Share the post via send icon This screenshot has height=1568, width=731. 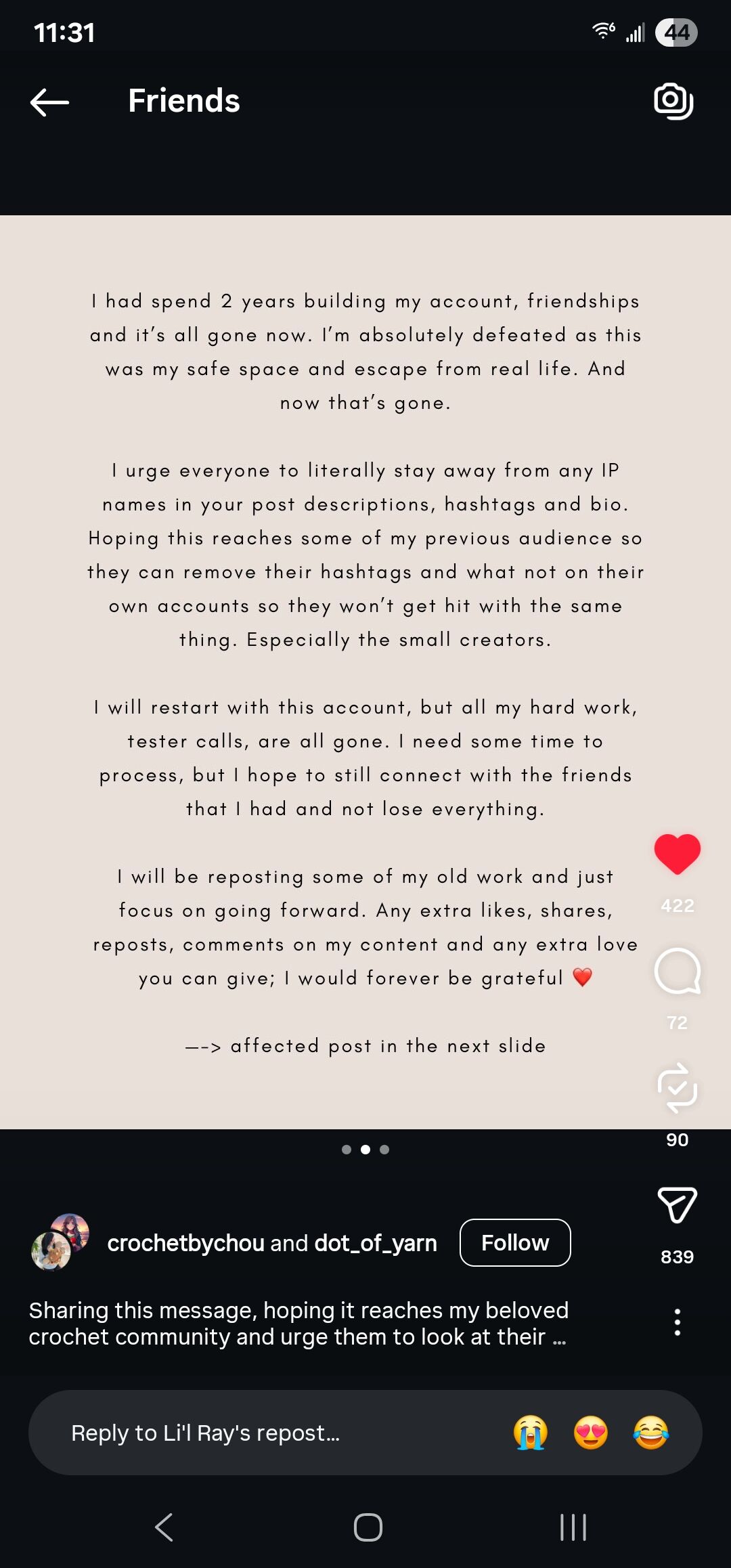pyautogui.click(x=677, y=1205)
